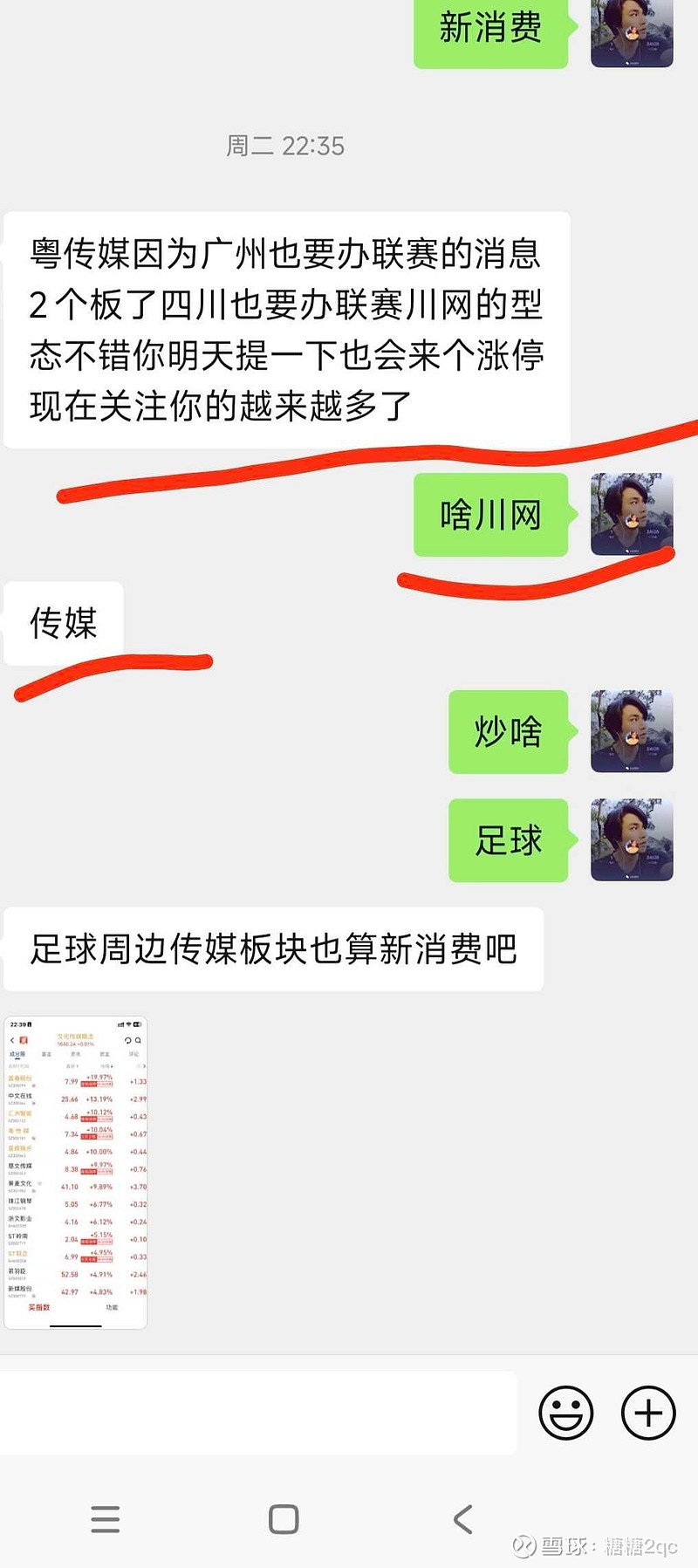Tap the avatar next to 足球 message
The image size is (698, 1568).
point(632,839)
